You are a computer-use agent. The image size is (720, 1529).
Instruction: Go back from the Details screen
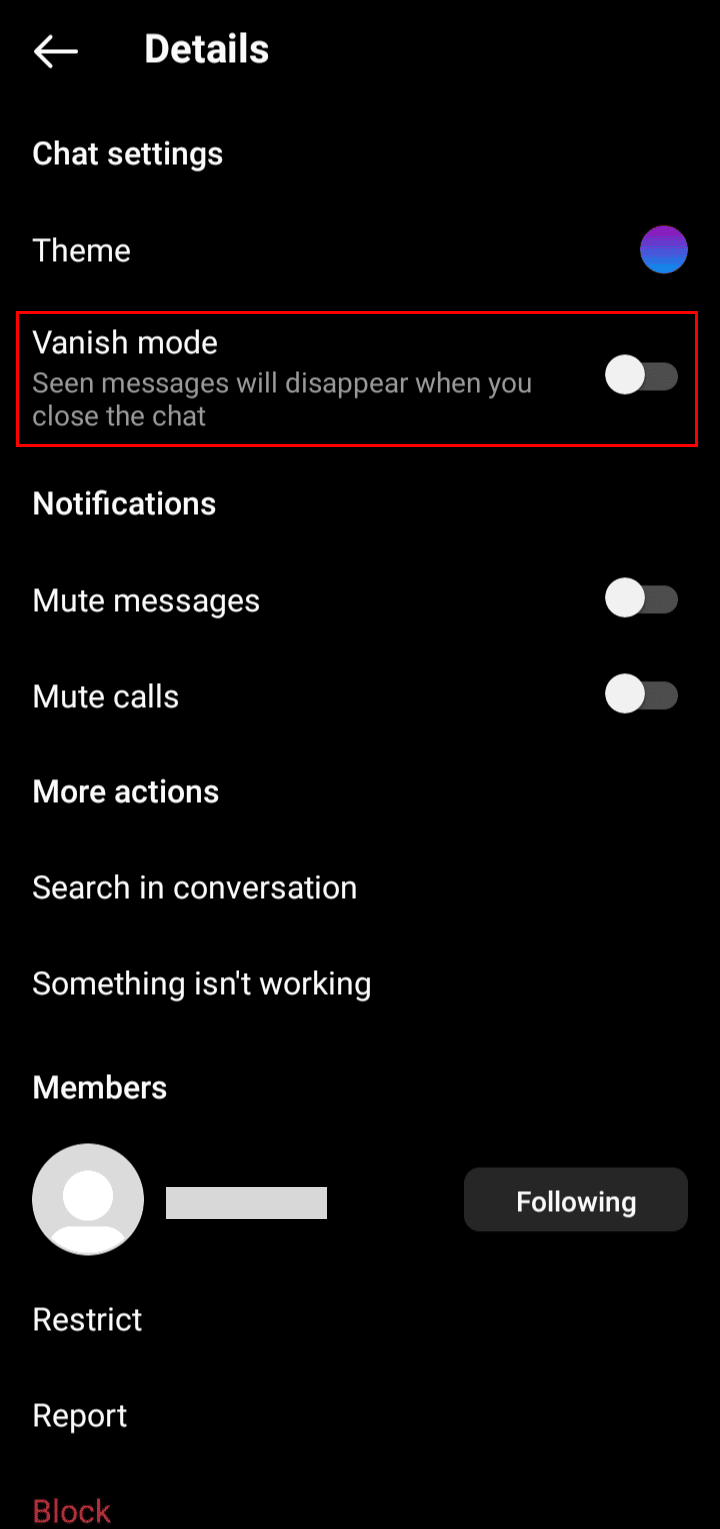tap(56, 51)
